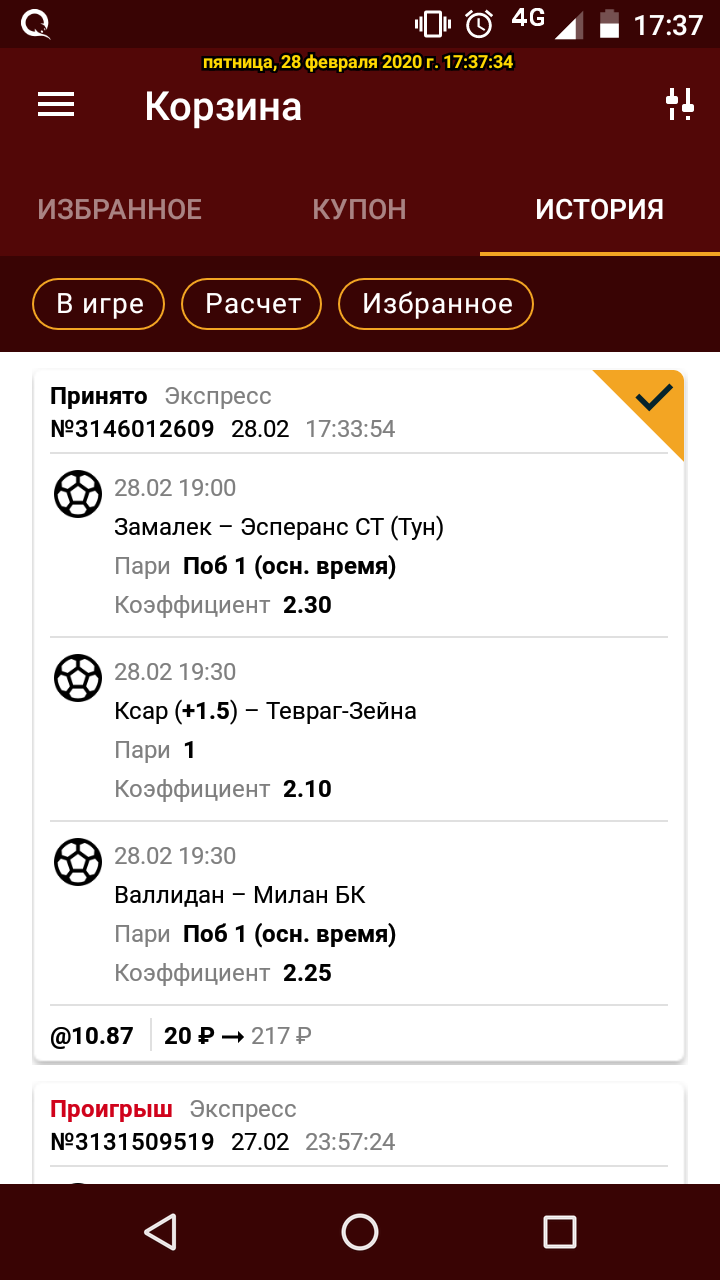The height and width of the screenshot is (1280, 720).
Task: Open lost bet №3131509519
Action: coord(359,1133)
